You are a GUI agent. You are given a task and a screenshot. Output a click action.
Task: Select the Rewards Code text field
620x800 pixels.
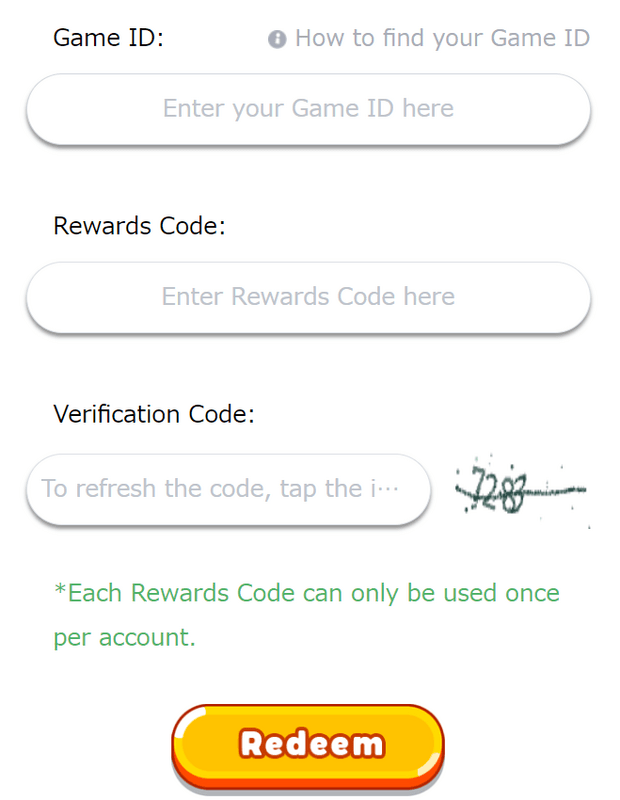click(x=308, y=297)
